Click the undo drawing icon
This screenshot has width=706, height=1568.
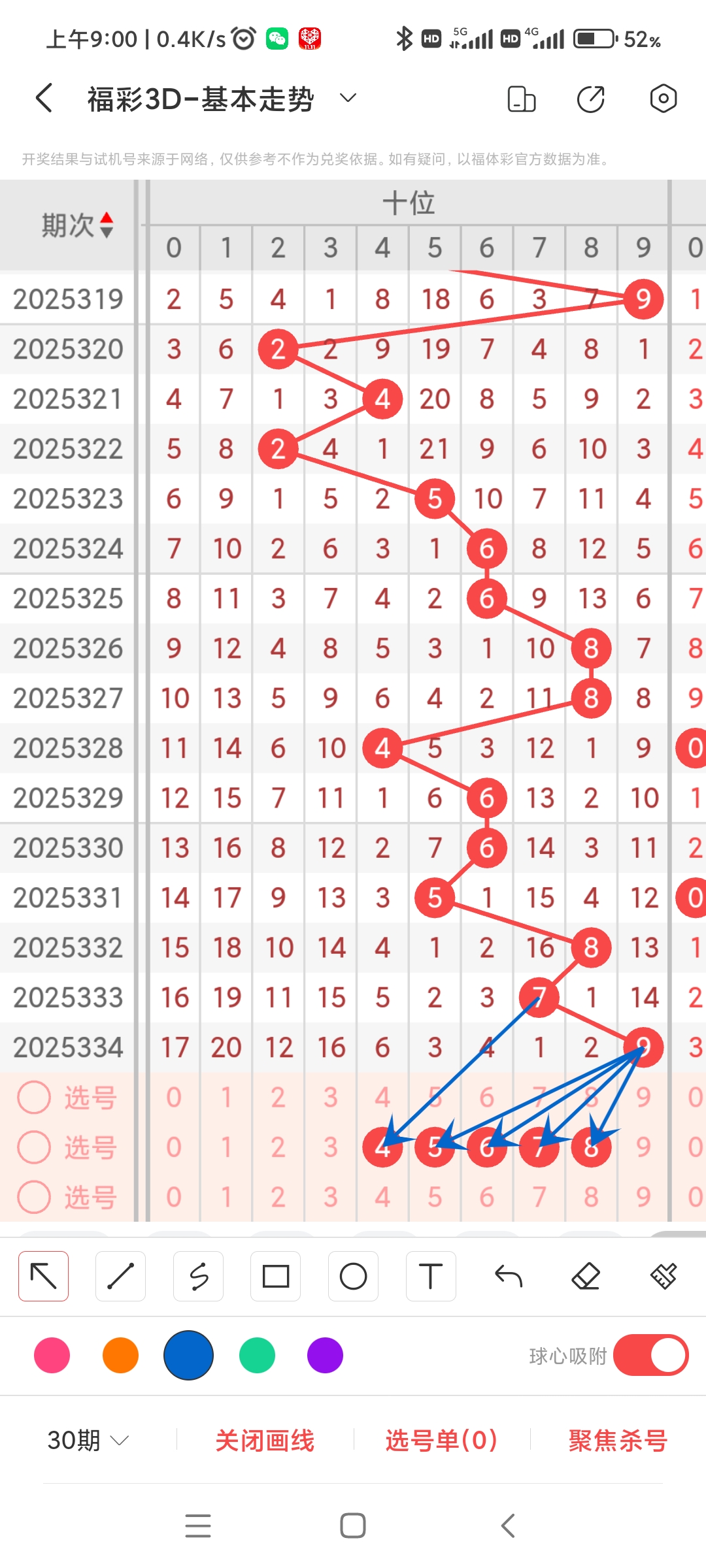[508, 1275]
